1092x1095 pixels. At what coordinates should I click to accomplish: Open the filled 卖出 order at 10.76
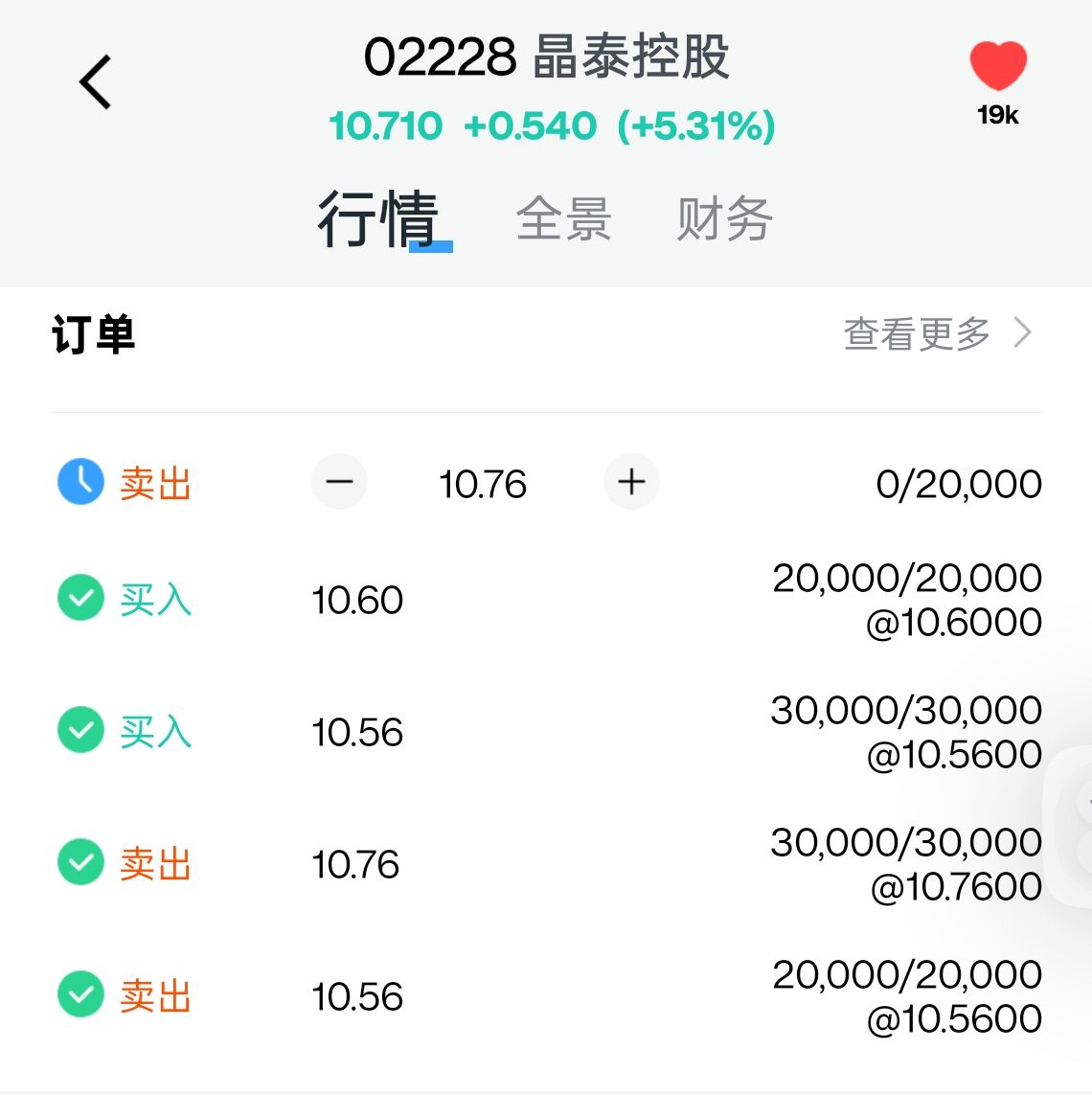pyautogui.click(x=546, y=864)
